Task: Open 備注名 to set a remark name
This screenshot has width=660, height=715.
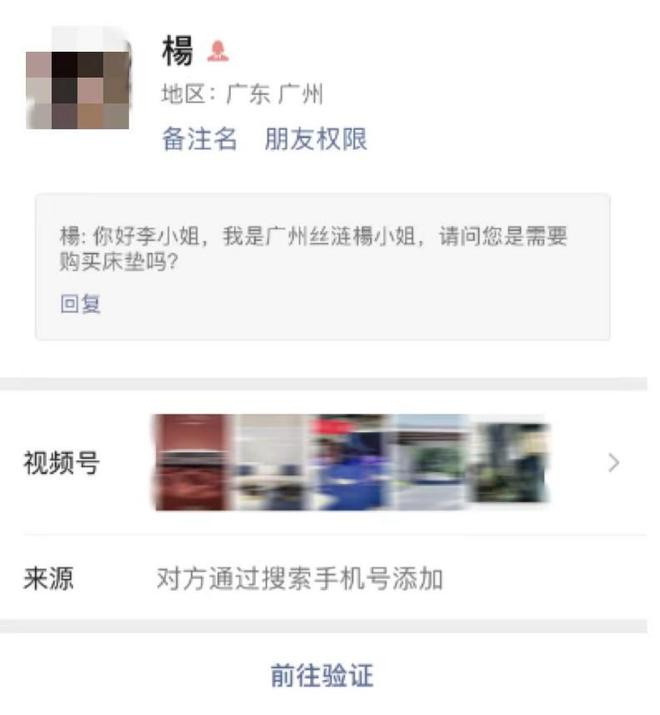Action: pos(199,139)
